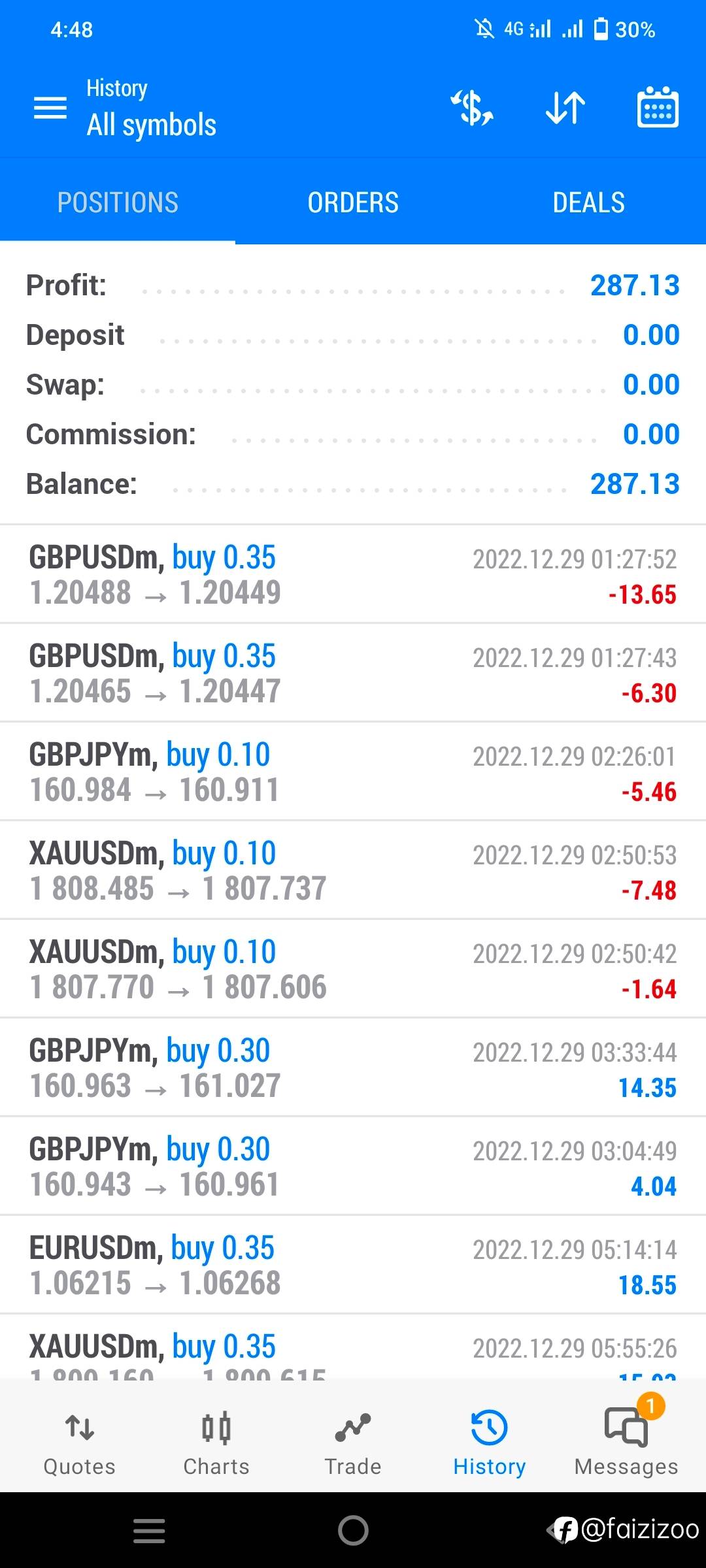The height and width of the screenshot is (1568, 706).
Task: Go to the Charts tab
Action: click(216, 1439)
